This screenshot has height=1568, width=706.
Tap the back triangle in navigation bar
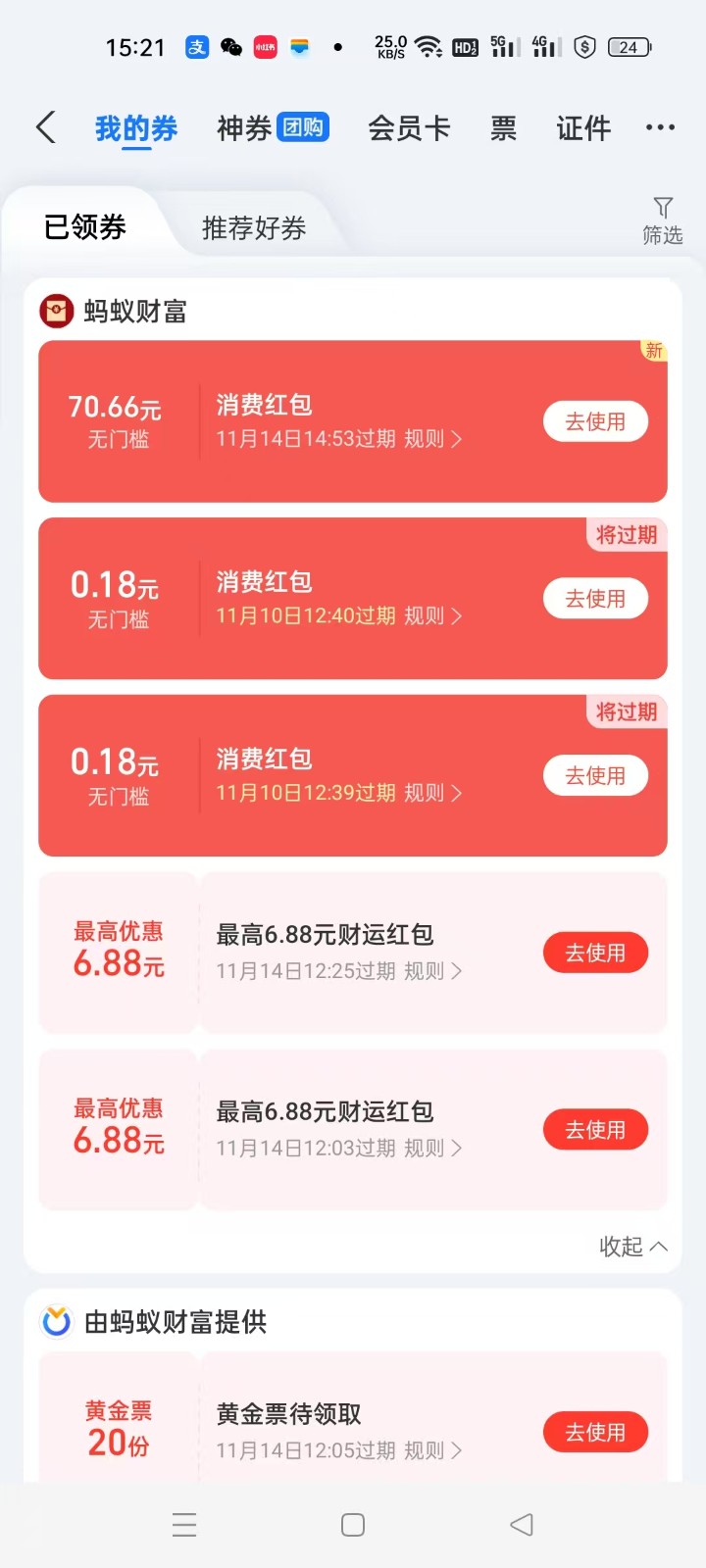[521, 1524]
